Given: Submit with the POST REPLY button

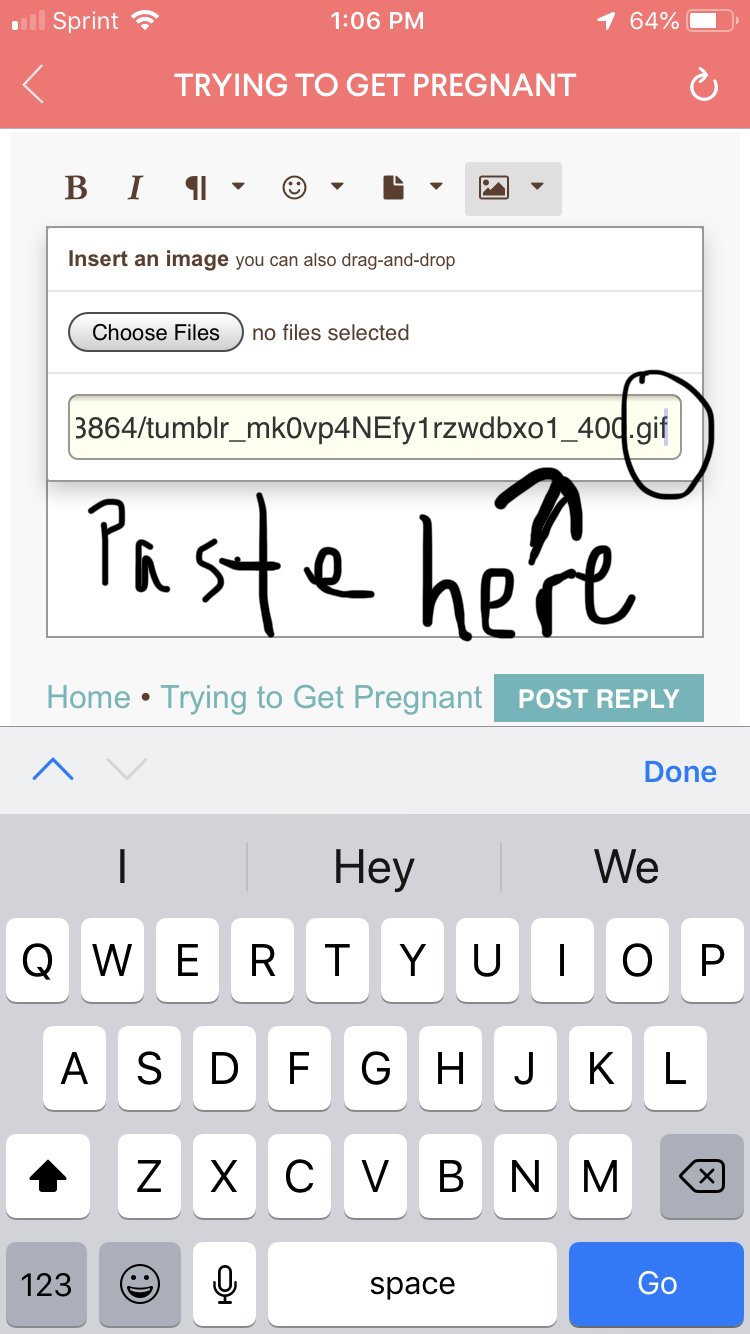Looking at the screenshot, I should (x=599, y=698).
